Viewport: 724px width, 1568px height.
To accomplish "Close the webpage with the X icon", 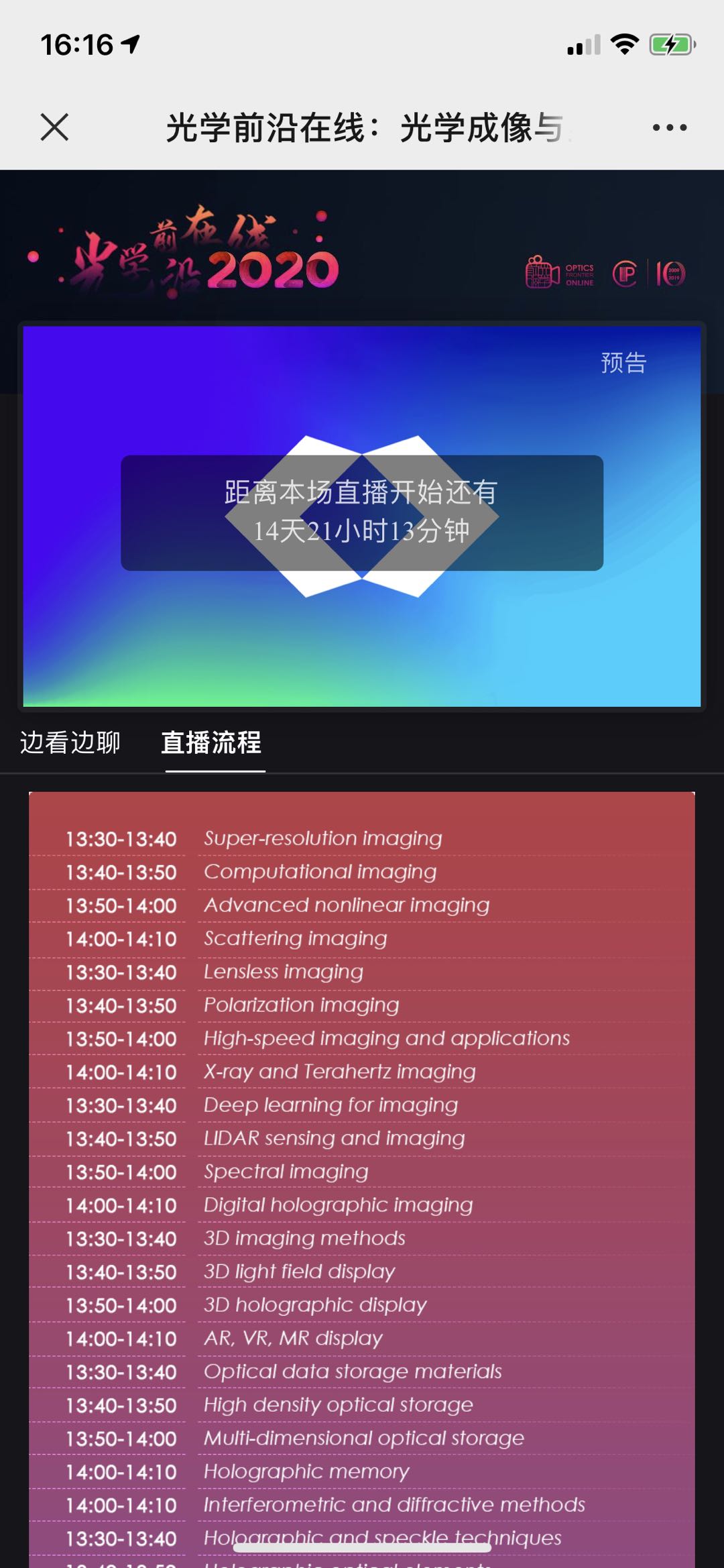I will pyautogui.click(x=54, y=127).
